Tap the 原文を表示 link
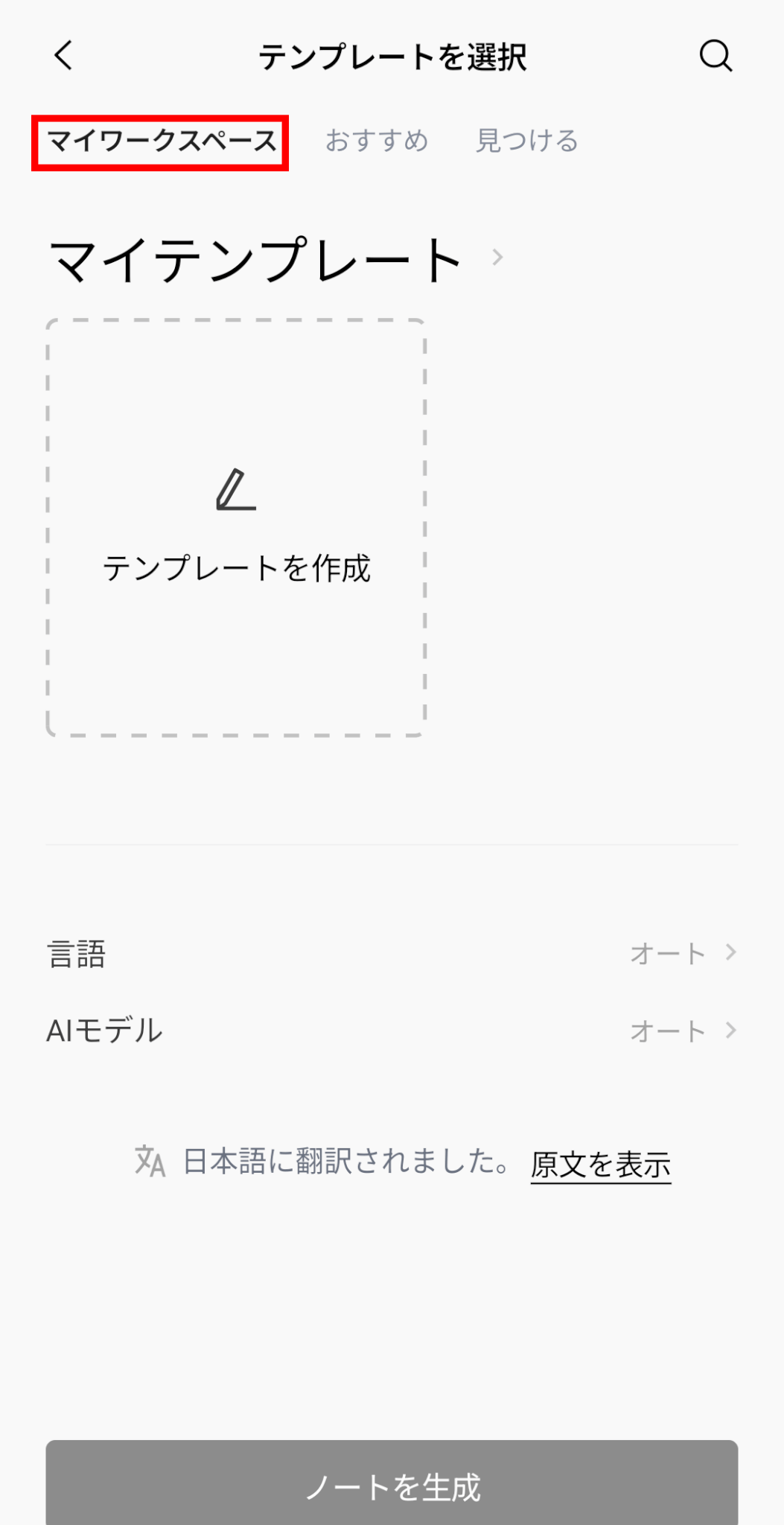This screenshot has width=784, height=1525. 600,1164
